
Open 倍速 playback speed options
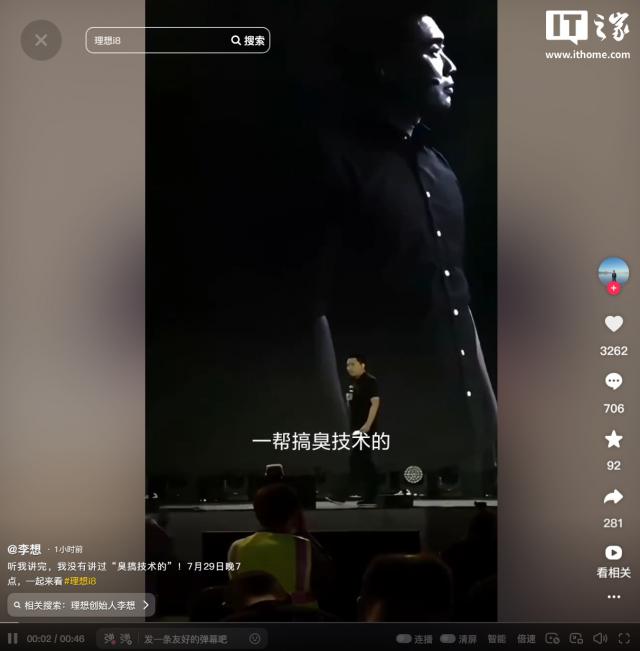tap(526, 638)
